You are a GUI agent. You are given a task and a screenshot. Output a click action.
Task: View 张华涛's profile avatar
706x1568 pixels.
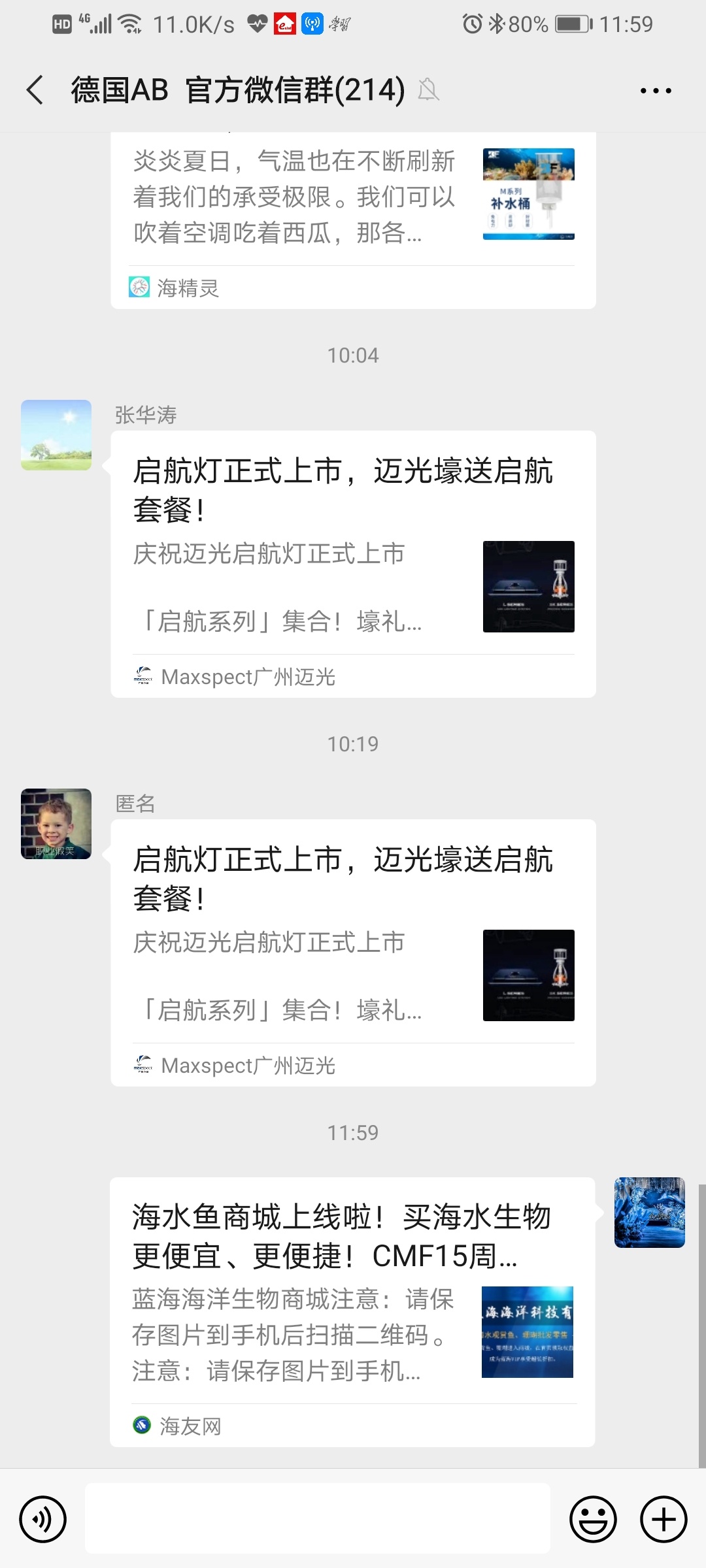[x=56, y=435]
